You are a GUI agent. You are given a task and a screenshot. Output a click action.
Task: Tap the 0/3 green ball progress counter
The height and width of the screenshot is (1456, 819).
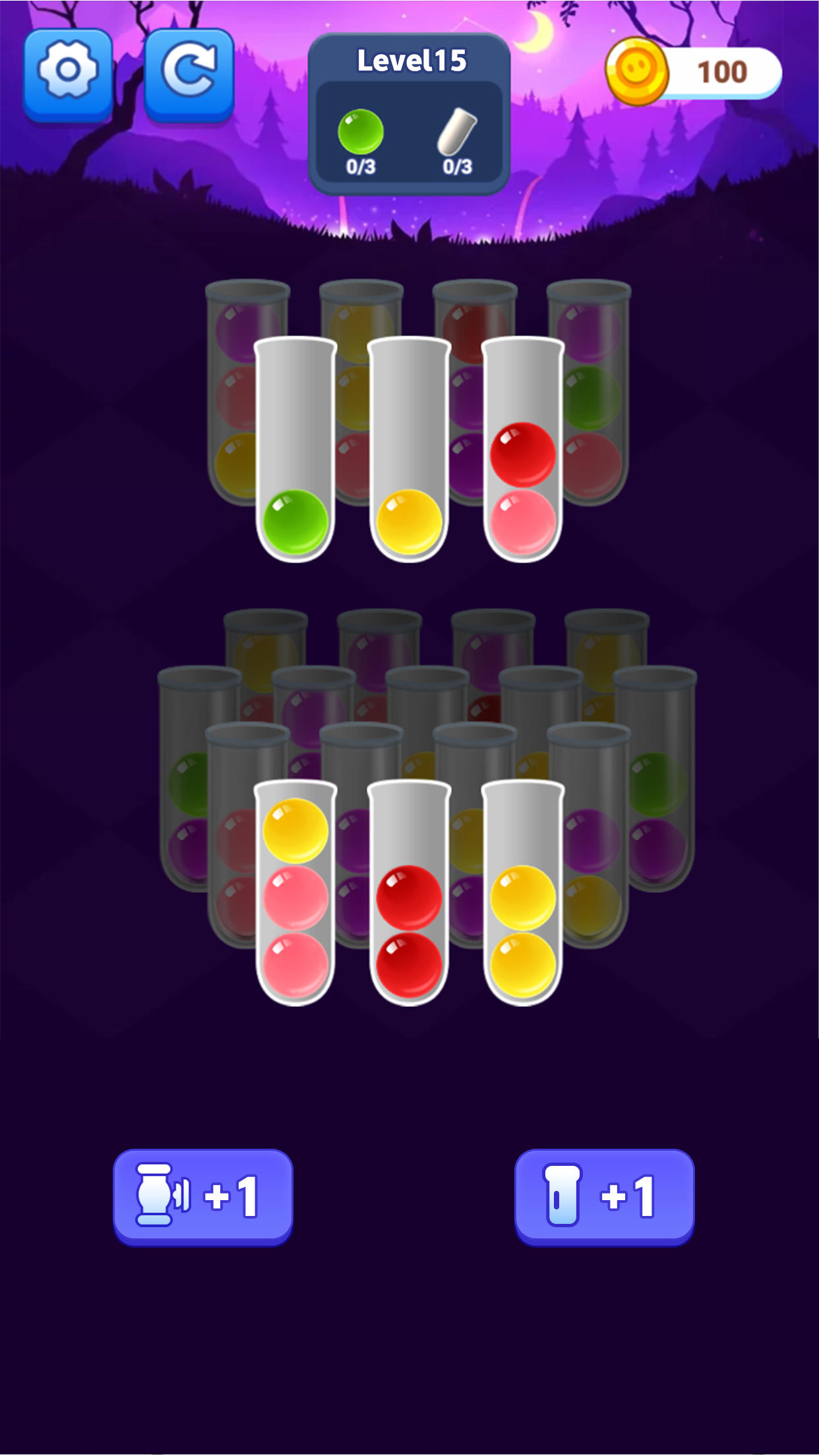pyautogui.click(x=361, y=167)
